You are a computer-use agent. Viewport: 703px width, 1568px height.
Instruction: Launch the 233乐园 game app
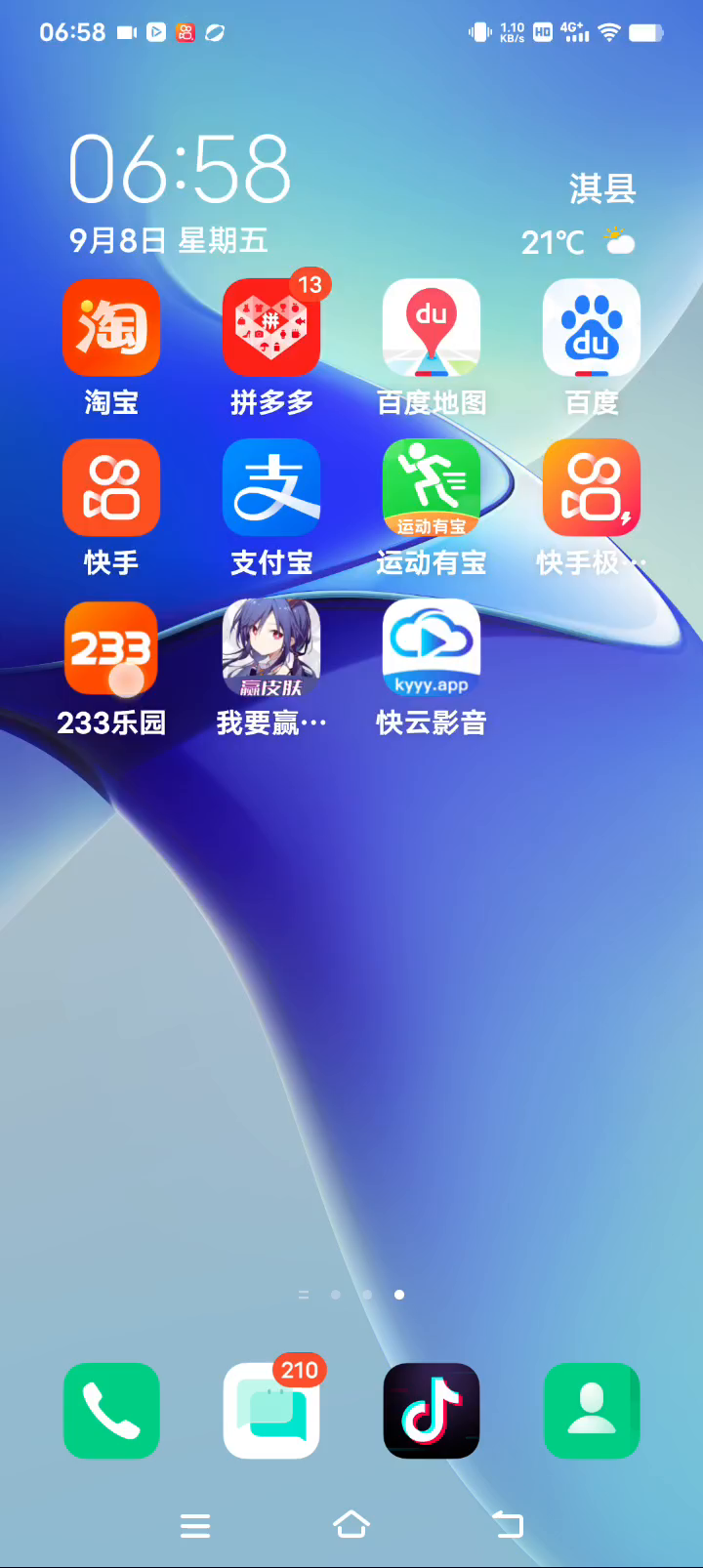coord(110,647)
